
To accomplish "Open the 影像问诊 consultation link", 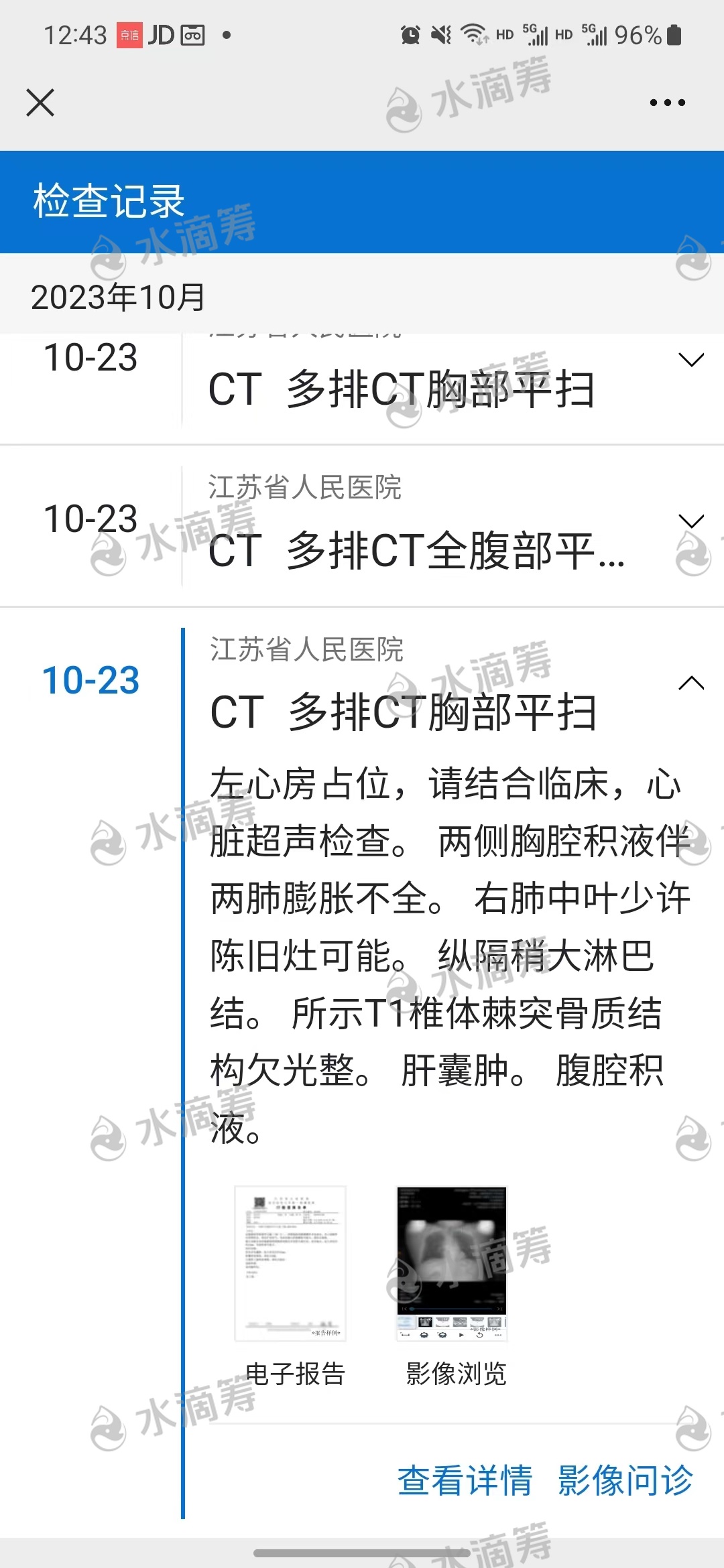I will (625, 1480).
